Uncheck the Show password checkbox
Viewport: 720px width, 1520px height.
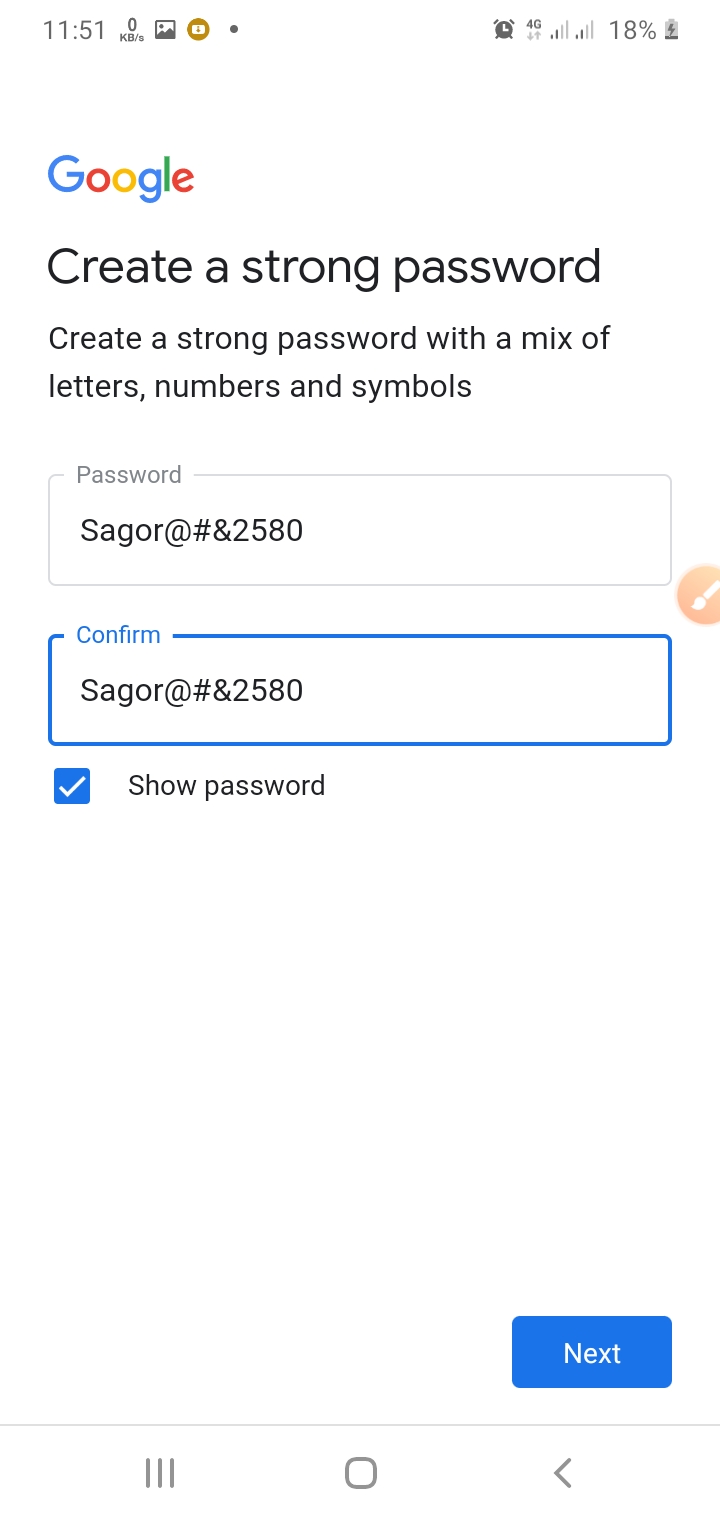(x=72, y=786)
